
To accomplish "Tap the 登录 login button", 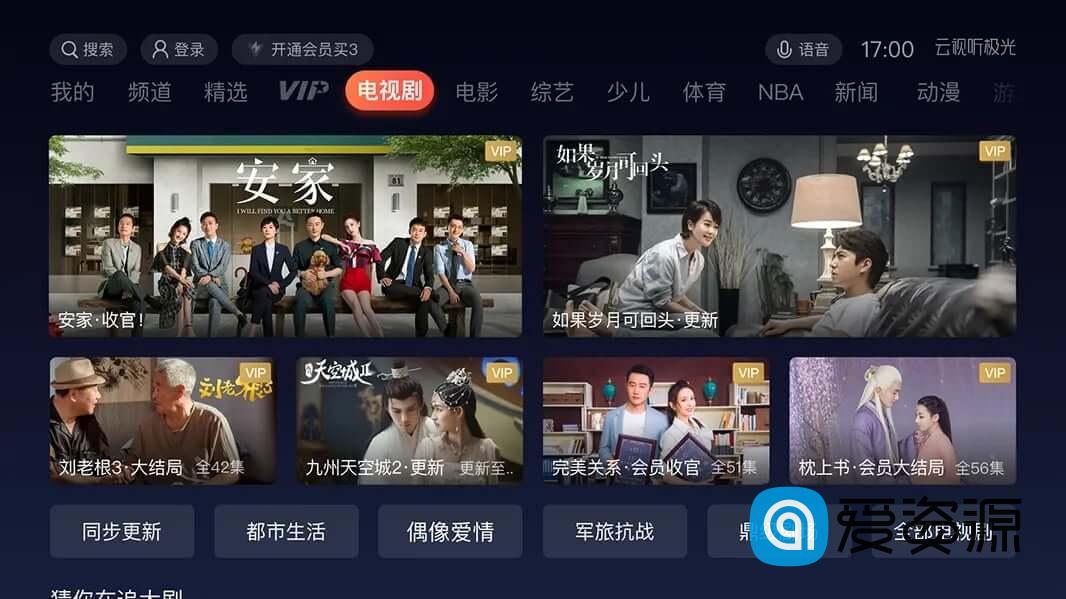I will [x=179, y=49].
